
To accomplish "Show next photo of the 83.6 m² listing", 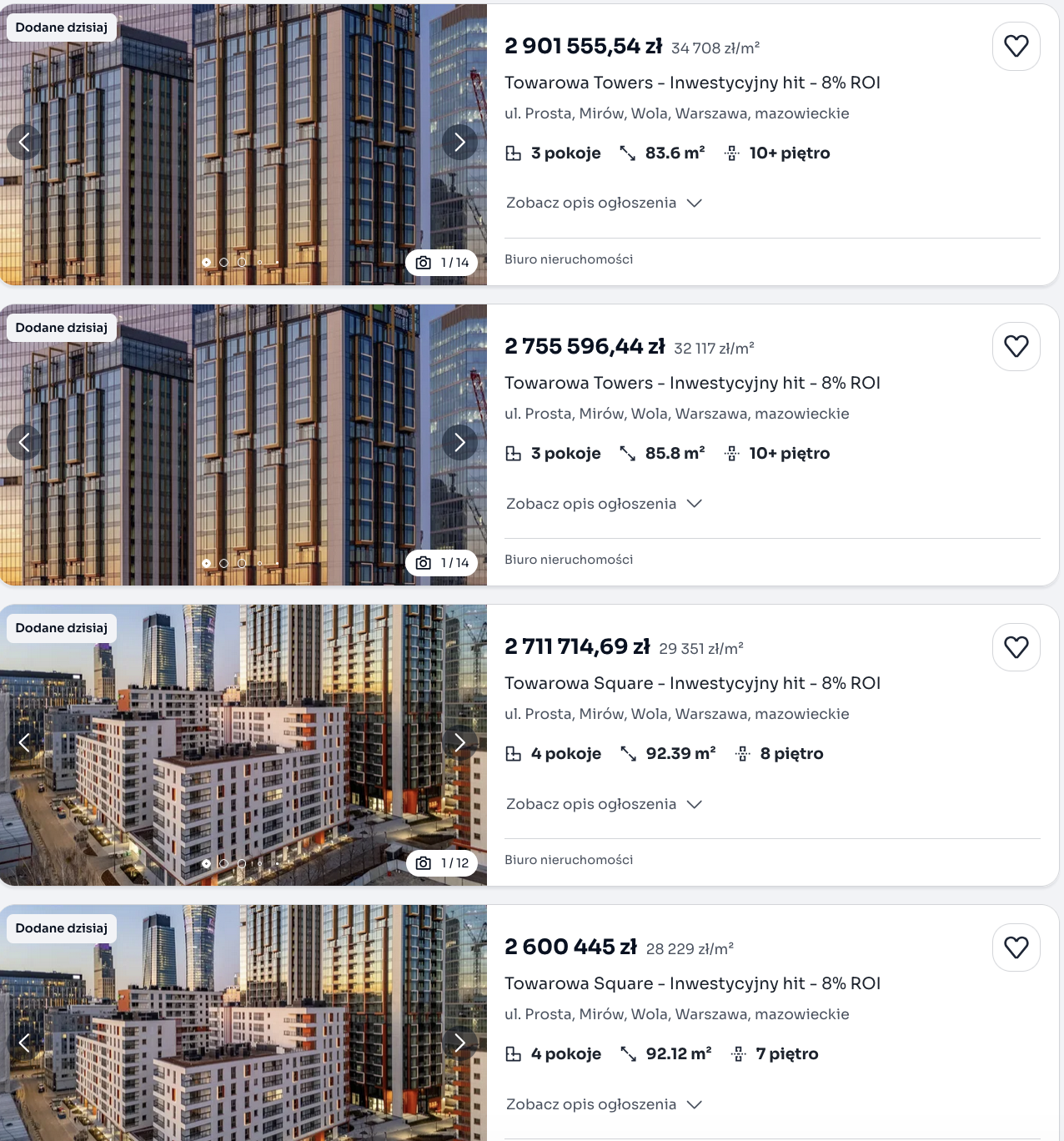I will [x=459, y=143].
